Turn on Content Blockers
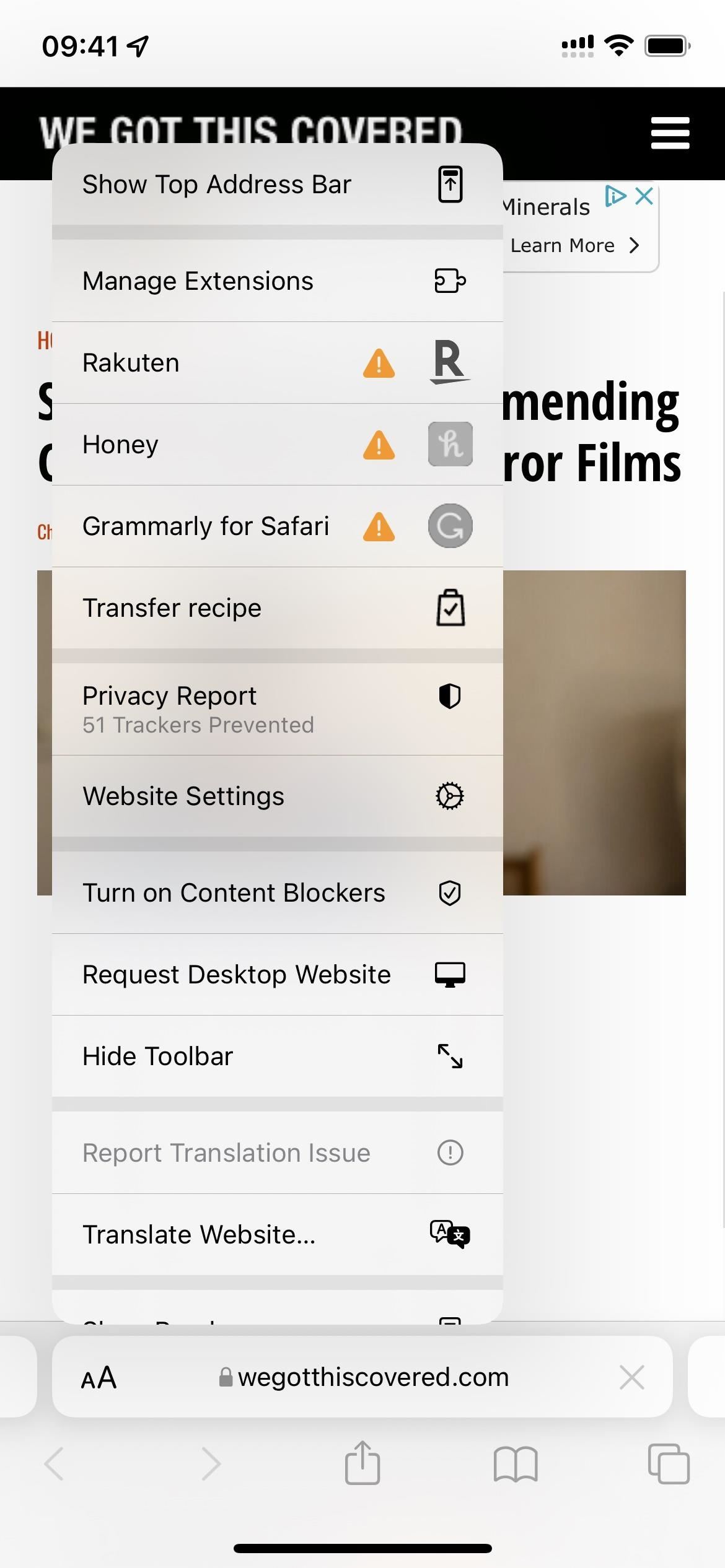Screen dimensions: 725x1568 click(x=277, y=893)
